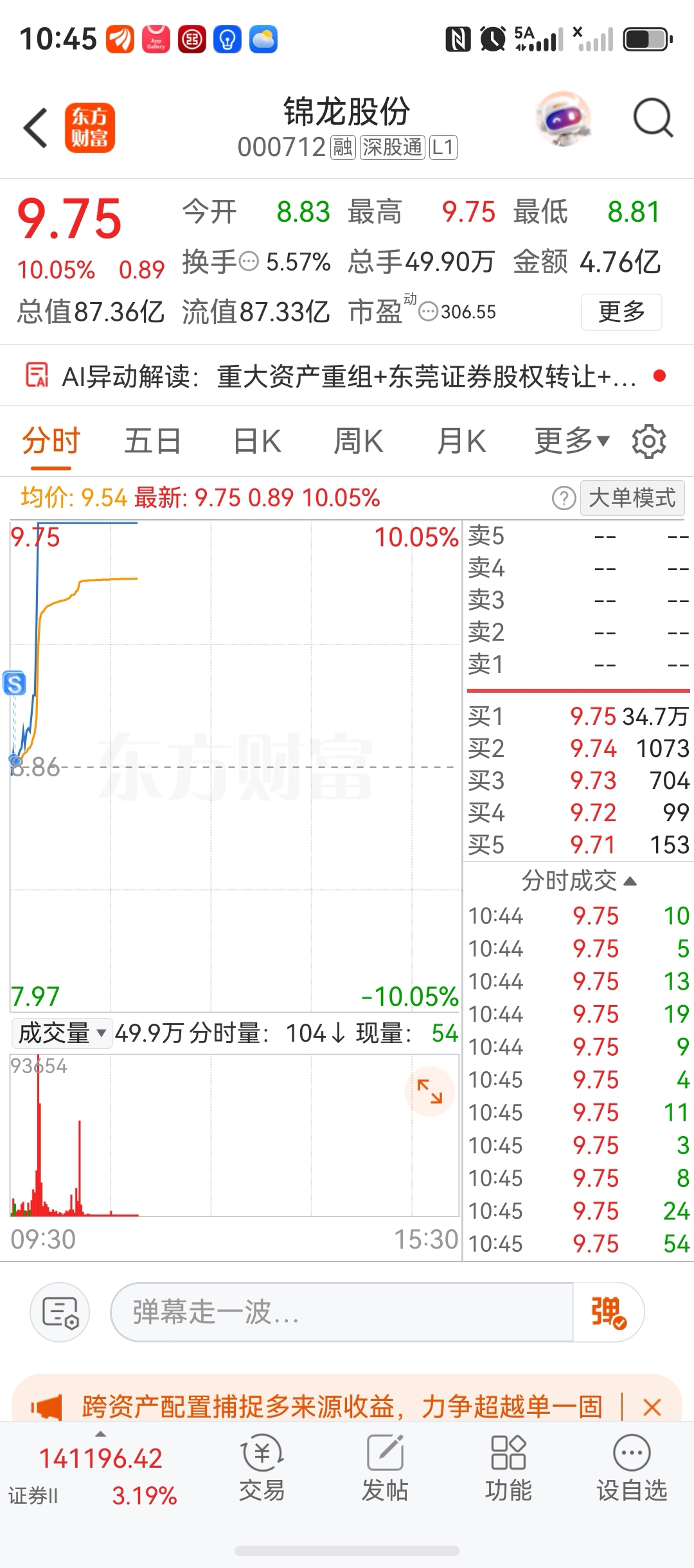The height and width of the screenshot is (1568, 694).
Task: Switch to the 日K chart tab
Action: tap(256, 441)
